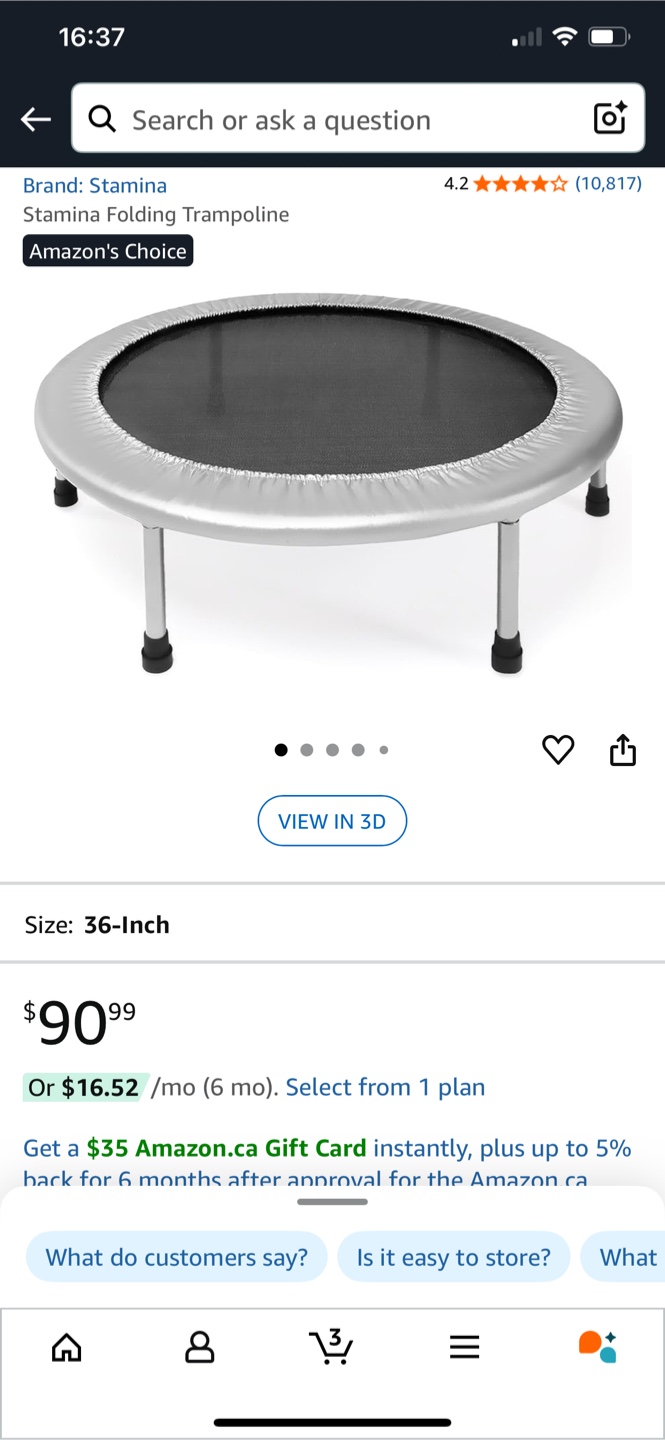
Task: Share this product listing
Action: 623,750
